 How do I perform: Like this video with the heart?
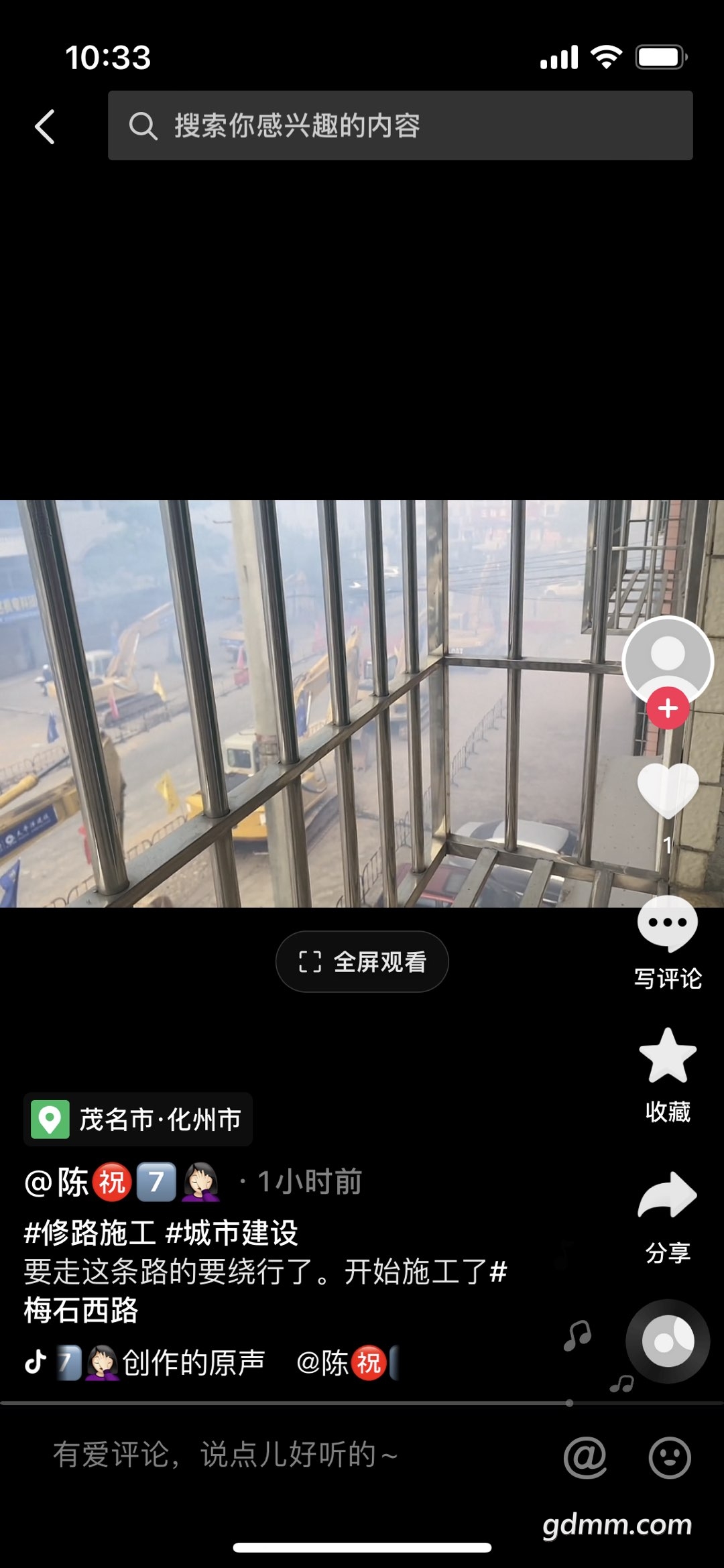(668, 790)
